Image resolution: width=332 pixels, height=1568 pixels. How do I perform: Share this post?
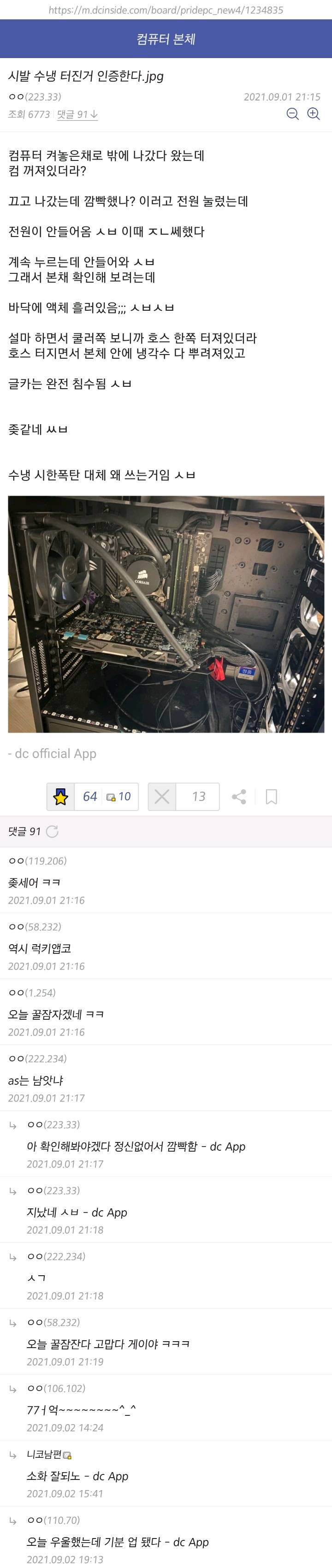click(x=239, y=796)
